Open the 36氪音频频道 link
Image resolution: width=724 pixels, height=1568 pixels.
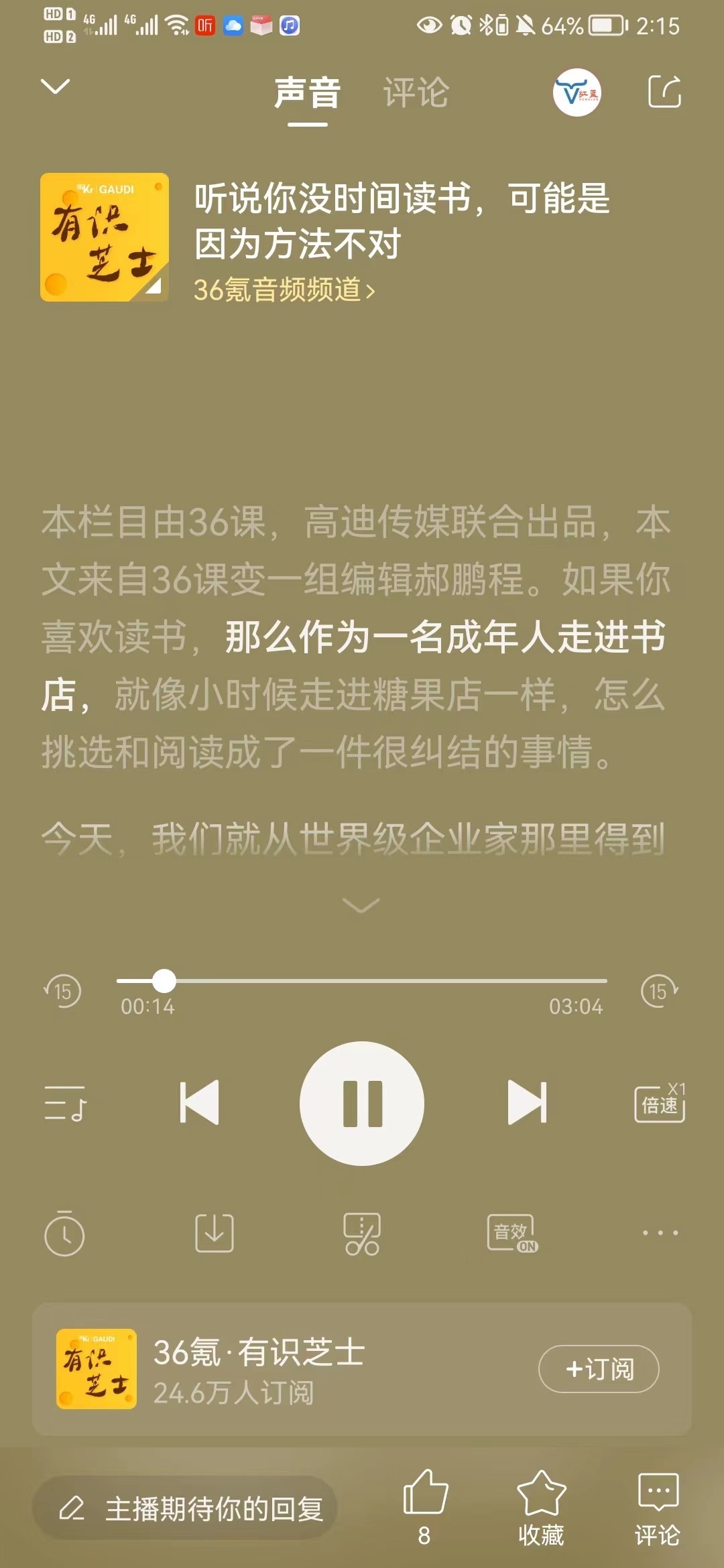[284, 290]
